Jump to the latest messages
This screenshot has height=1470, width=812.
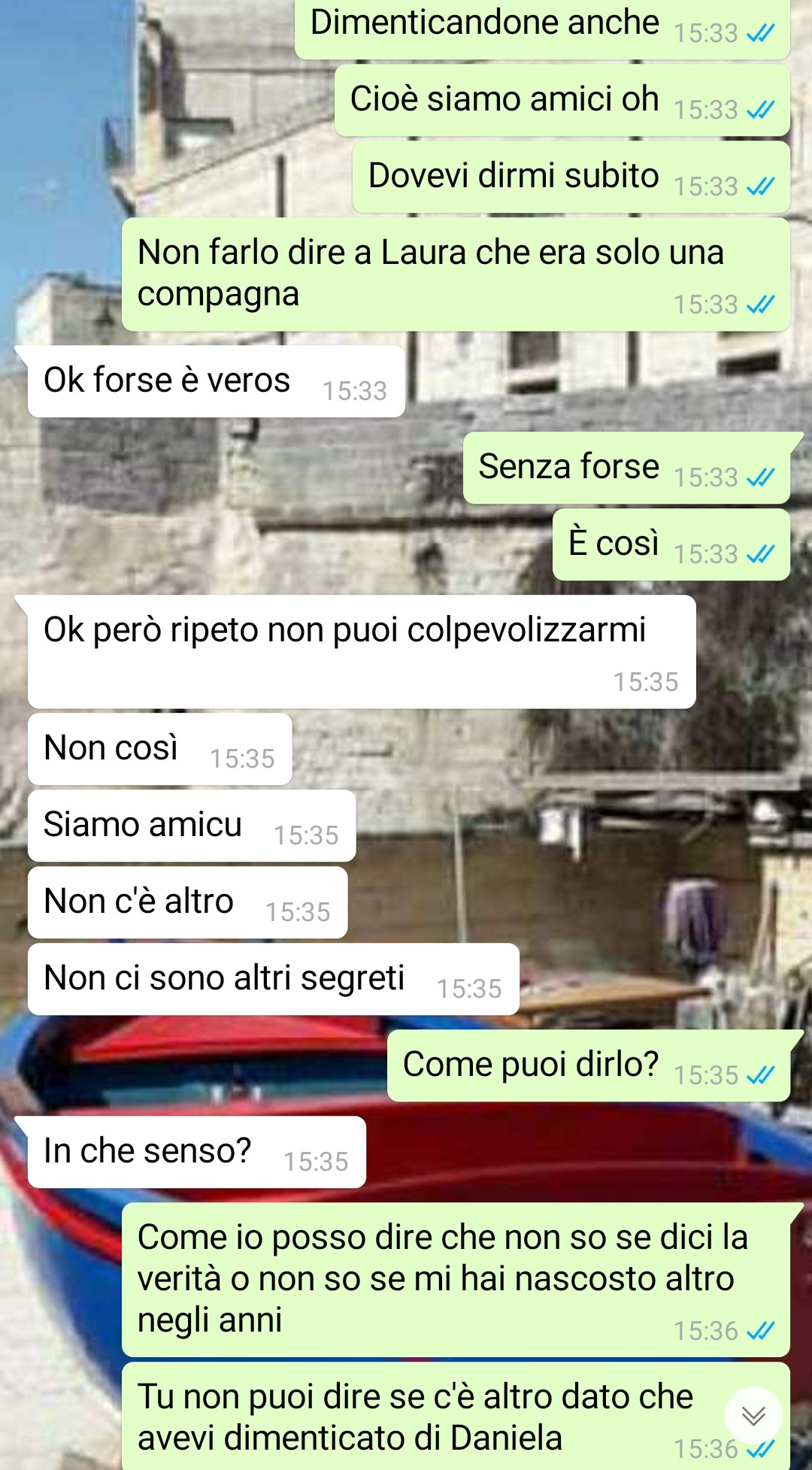point(753,1416)
